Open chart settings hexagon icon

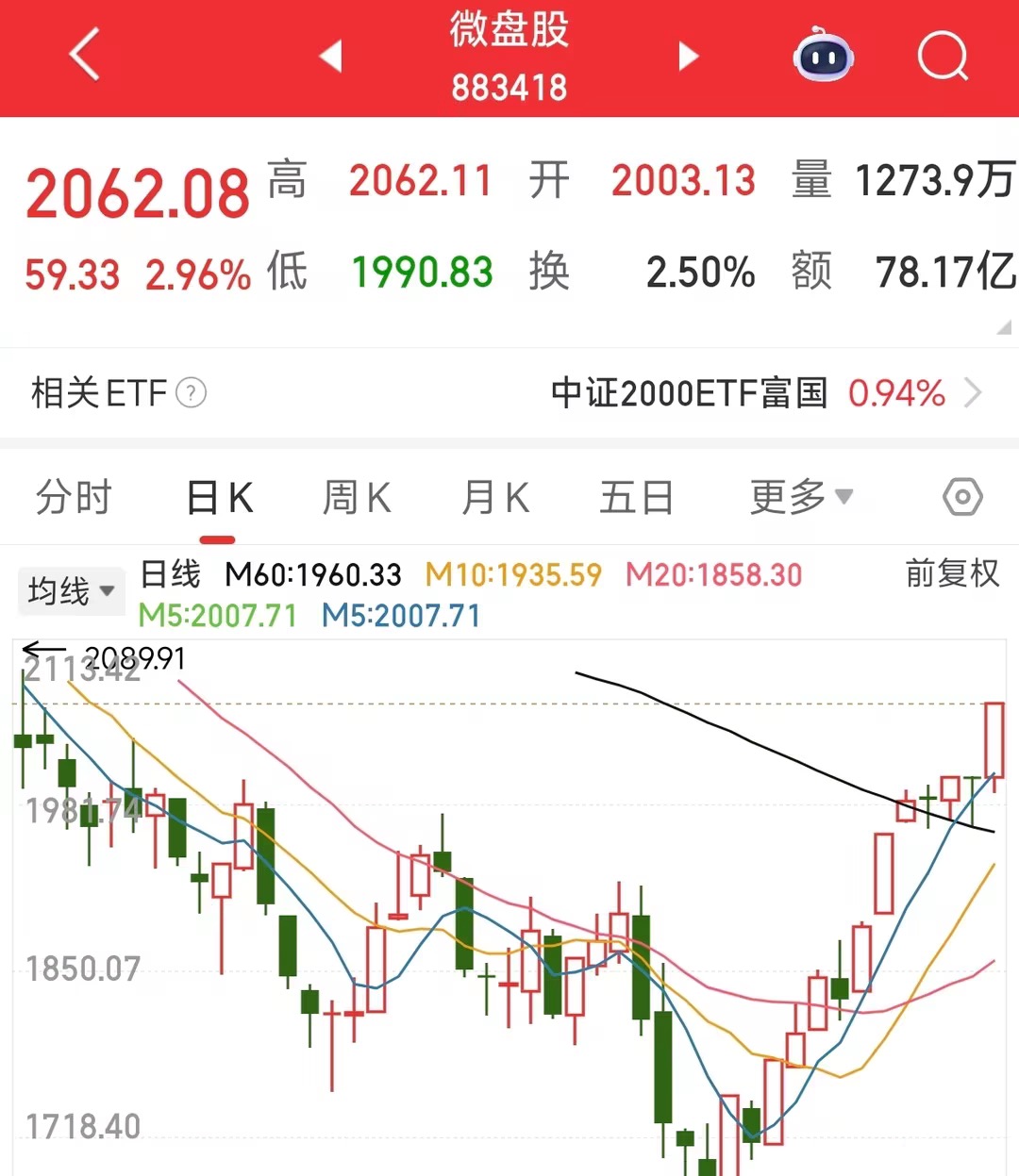point(962,496)
